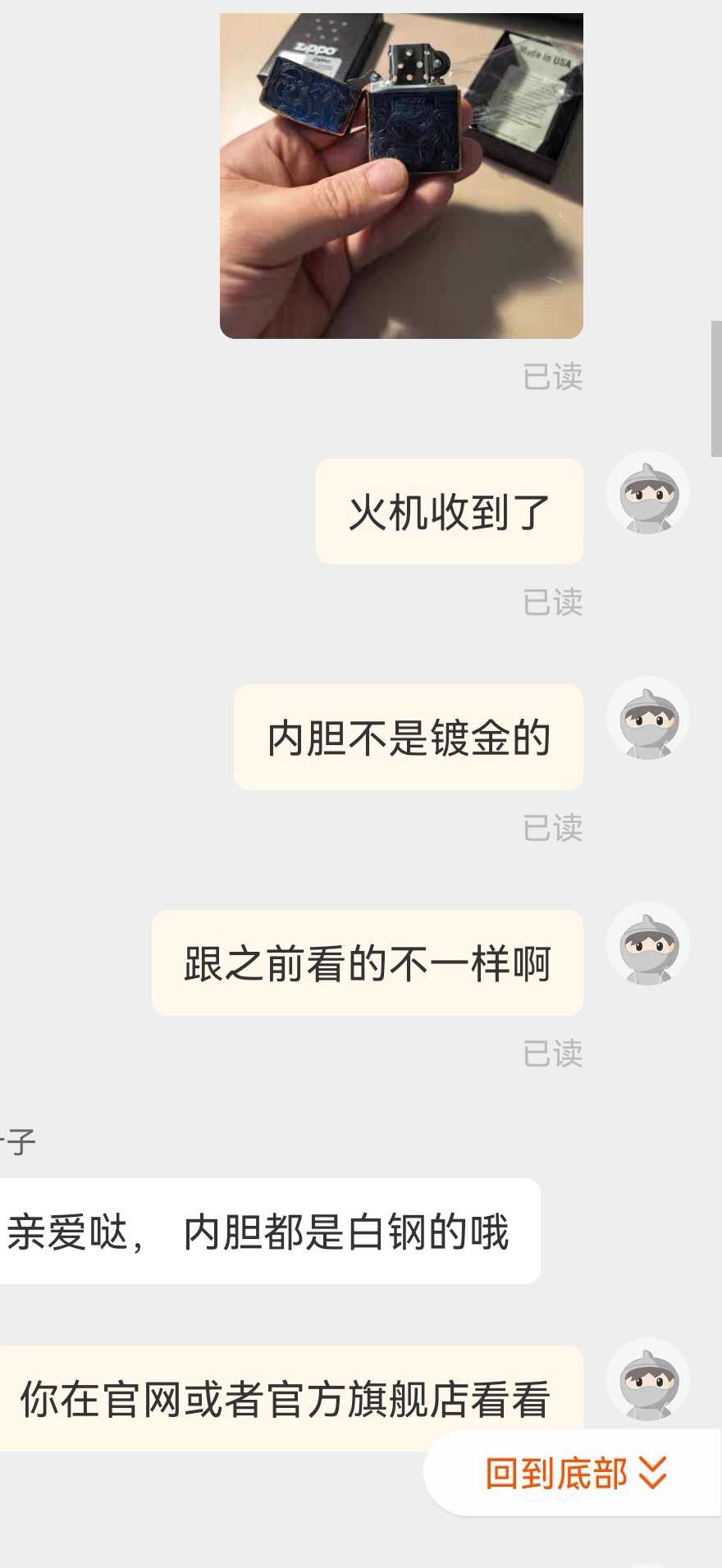Image resolution: width=722 pixels, height=1568 pixels.
Task: Open the avatar beside 内胆不是镀金的
Action: coord(647,719)
